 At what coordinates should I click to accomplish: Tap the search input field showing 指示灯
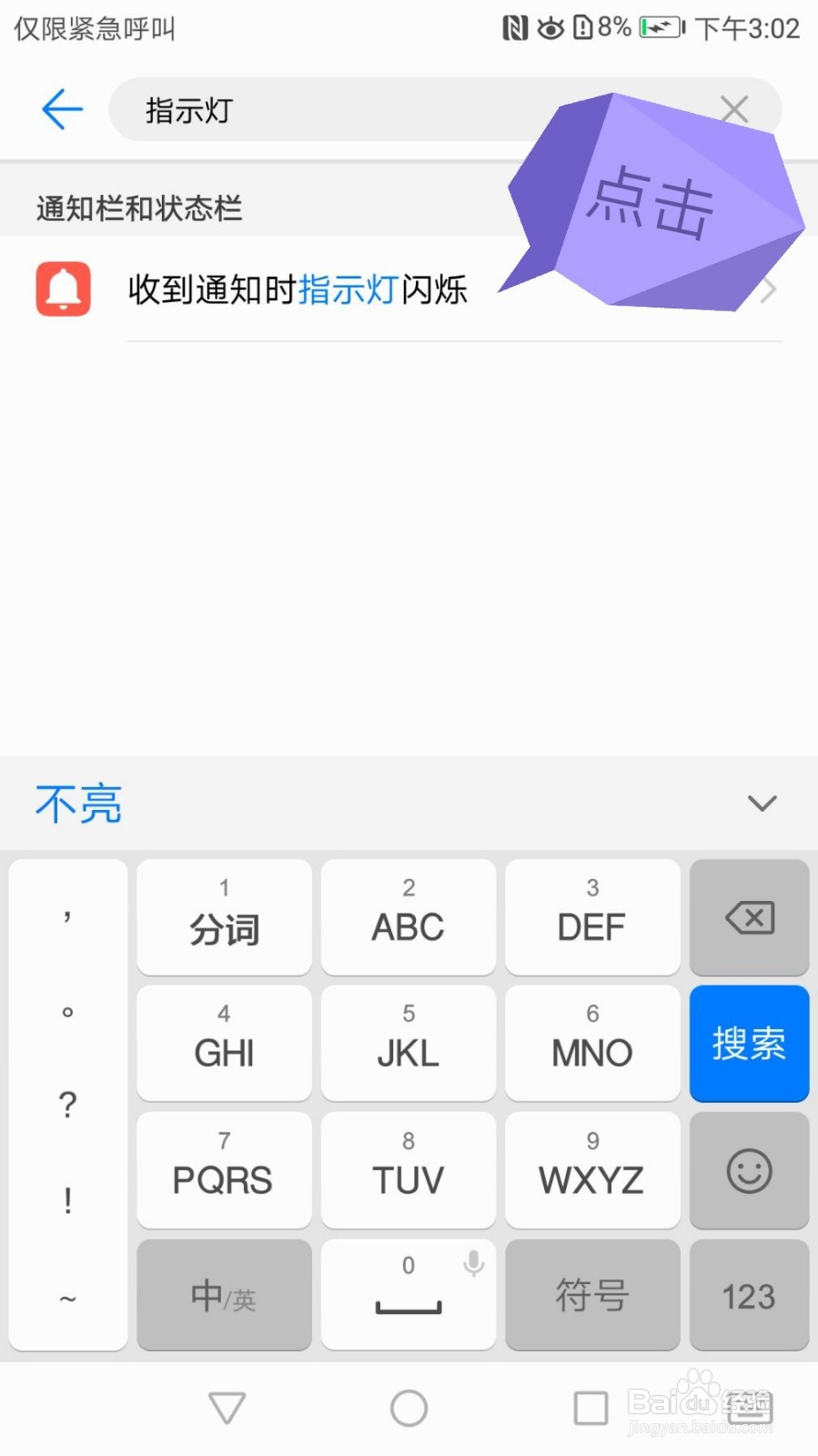(364, 108)
